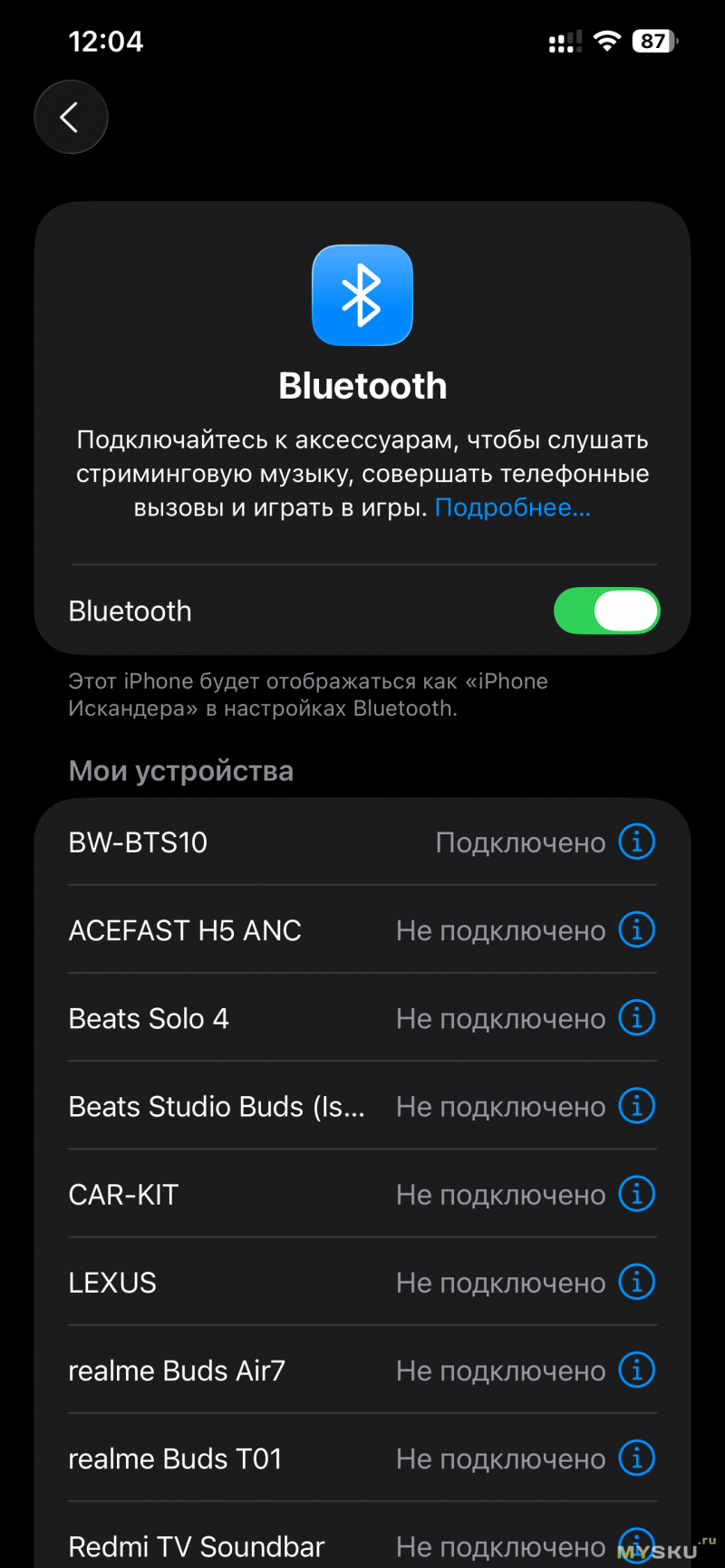Turn off the Bluetooth switch
Viewport: 725px width, 1568px height.
pos(606,611)
